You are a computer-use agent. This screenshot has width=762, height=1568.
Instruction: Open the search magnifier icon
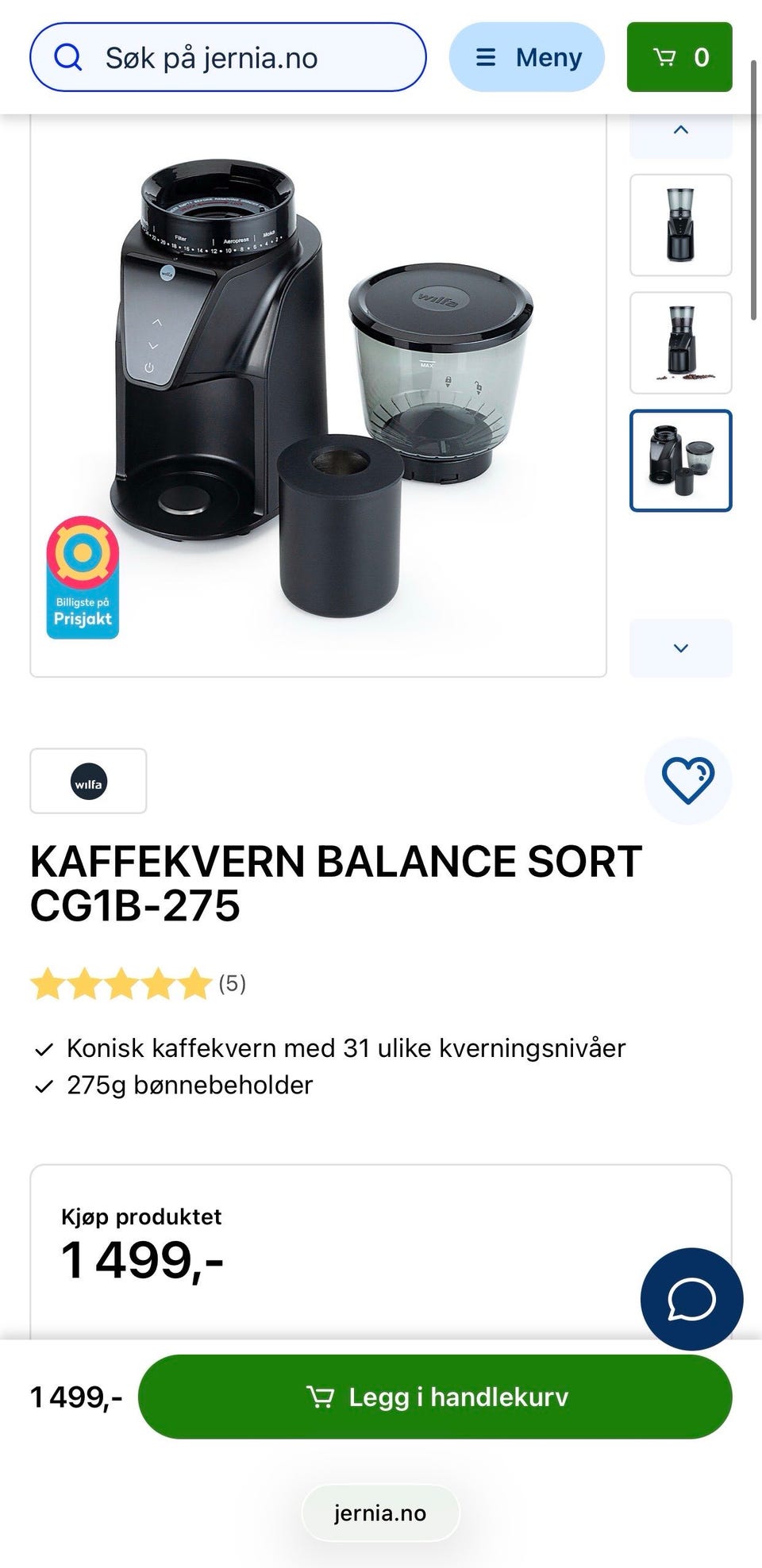tap(68, 58)
